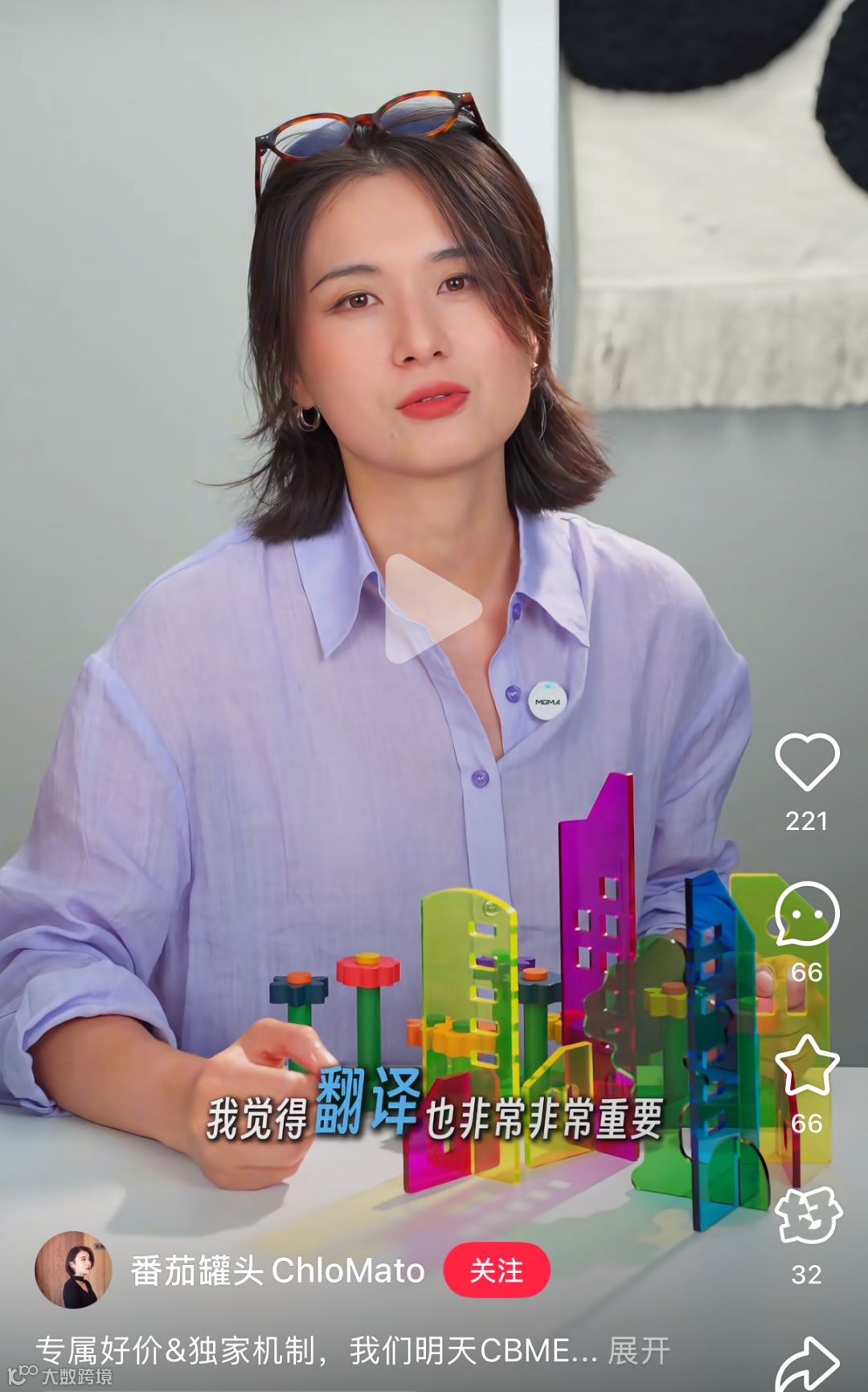Follow 番茄罐头 ChloMato with 关注
Image resolution: width=868 pixels, height=1392 pixels.
497,1271
